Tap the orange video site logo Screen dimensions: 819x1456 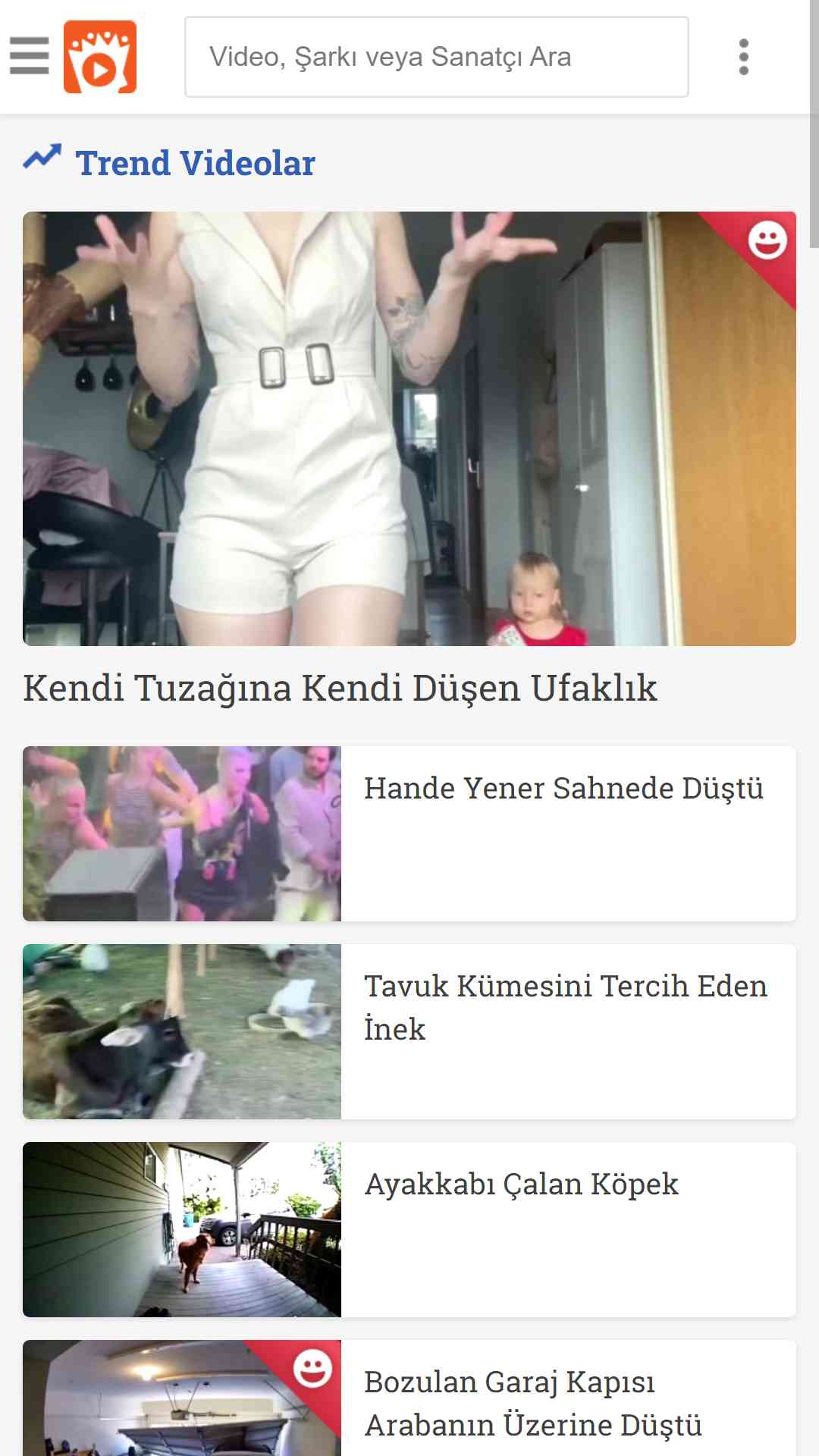tap(100, 57)
